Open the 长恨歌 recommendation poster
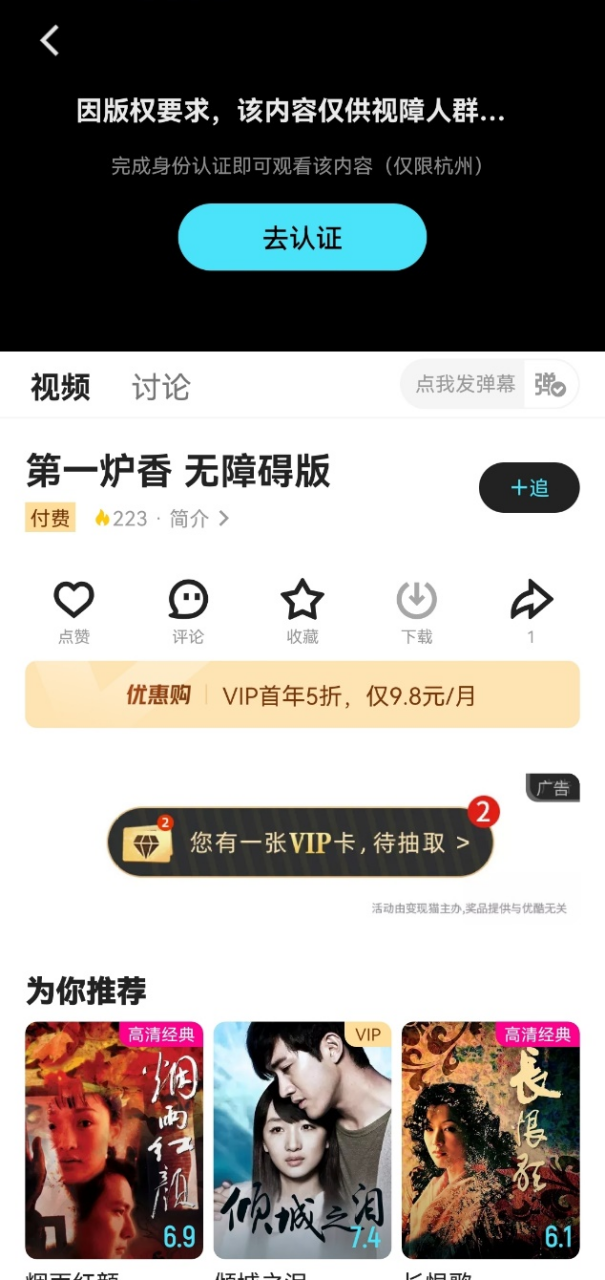The image size is (605, 1280). coord(490,1139)
